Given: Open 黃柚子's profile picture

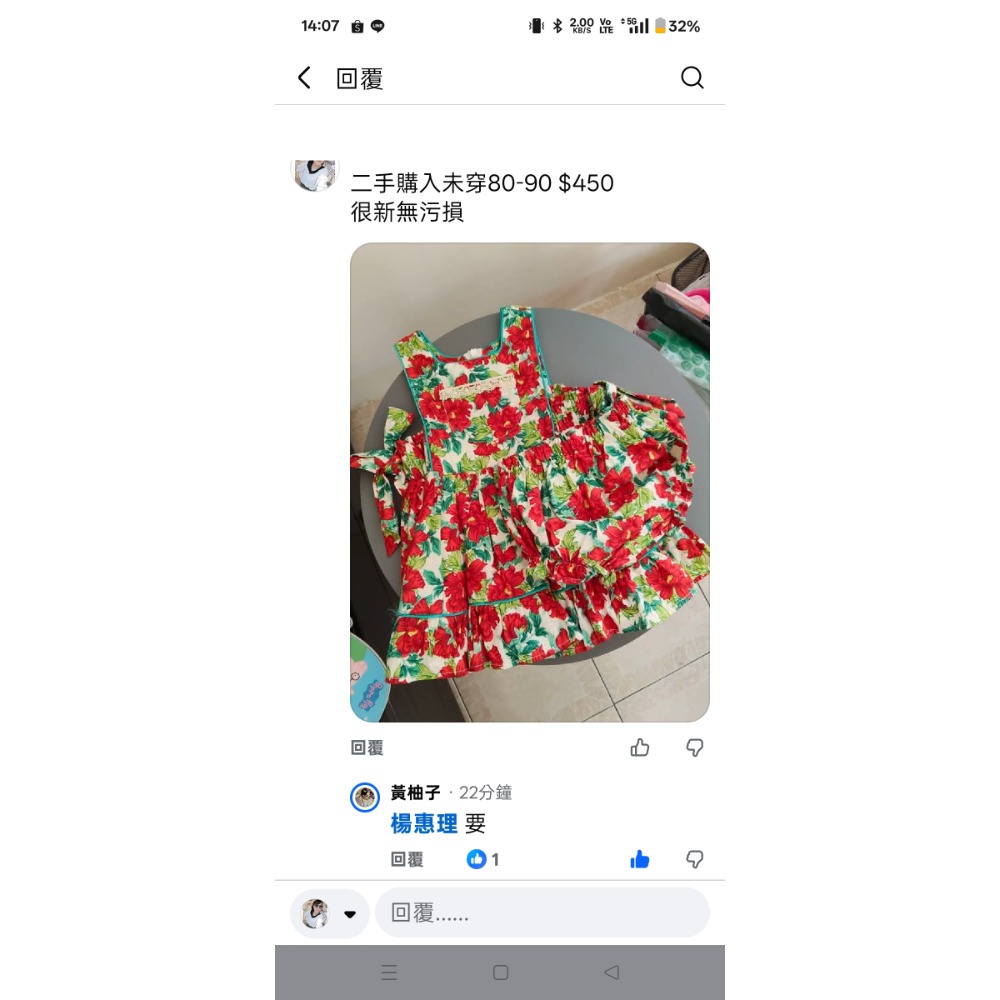Looking at the screenshot, I should pyautogui.click(x=365, y=797).
